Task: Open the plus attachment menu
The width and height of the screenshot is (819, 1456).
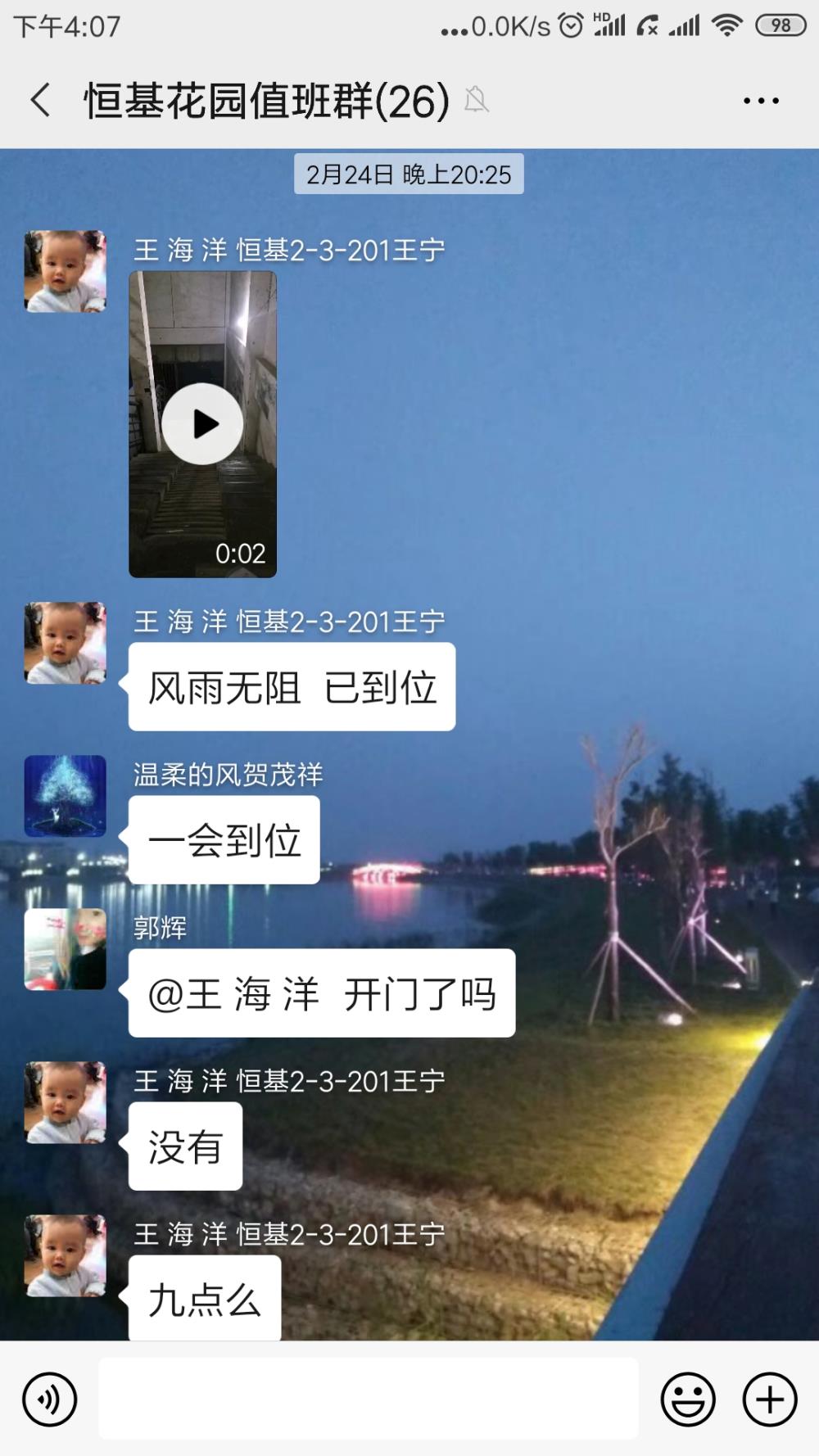Action: 770,1399
